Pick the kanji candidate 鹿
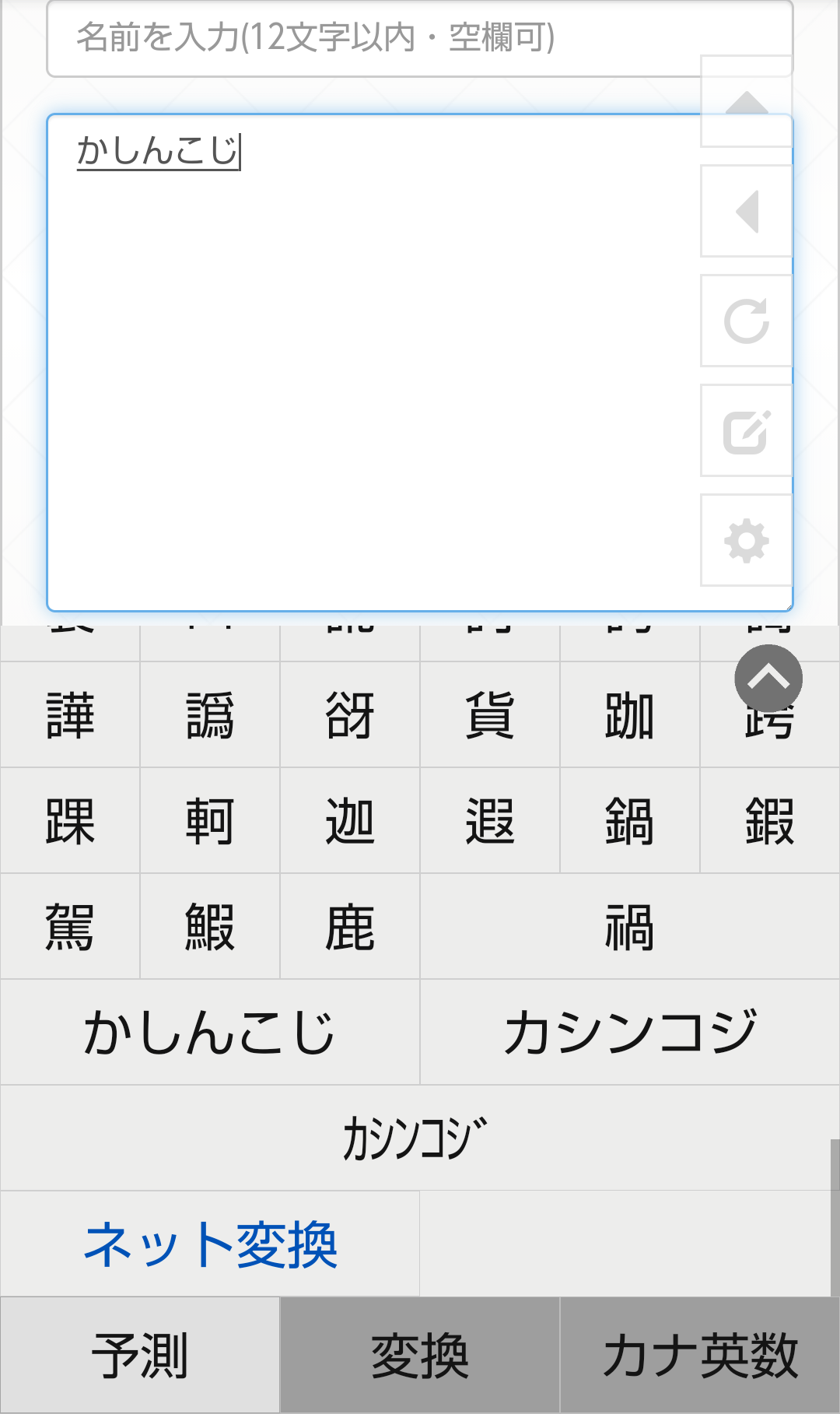The image size is (840, 1414). [350, 927]
